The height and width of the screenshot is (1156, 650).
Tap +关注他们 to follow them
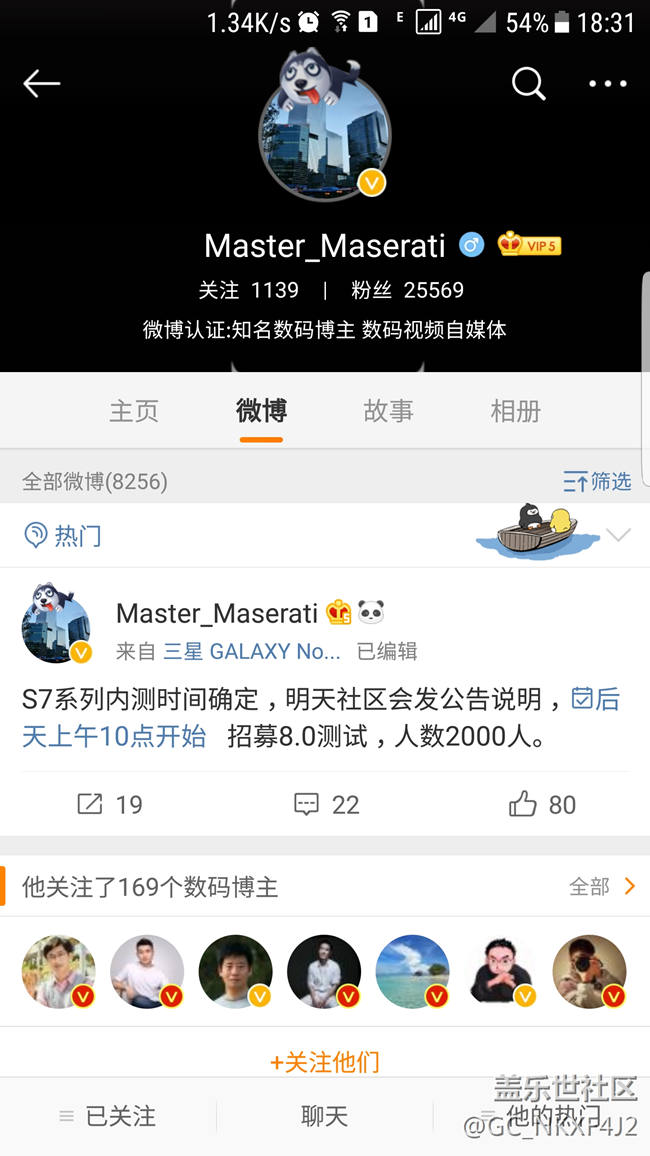[325, 1061]
